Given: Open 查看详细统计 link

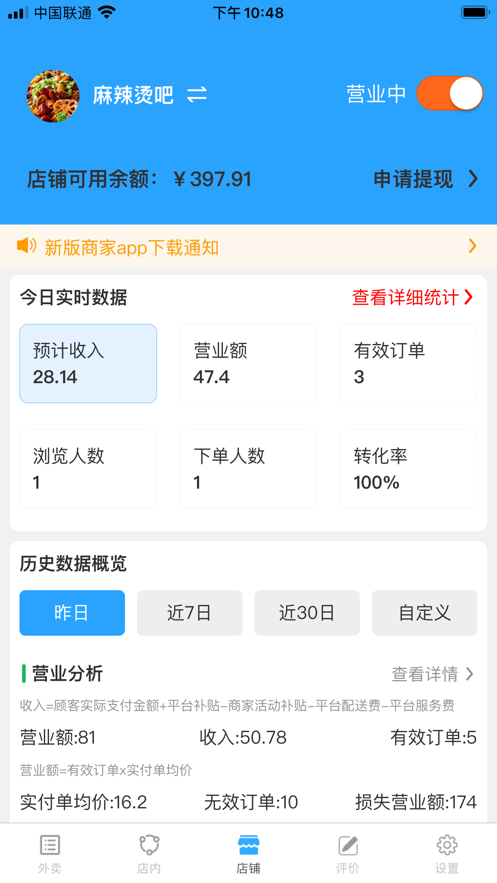Looking at the screenshot, I should 413,297.
